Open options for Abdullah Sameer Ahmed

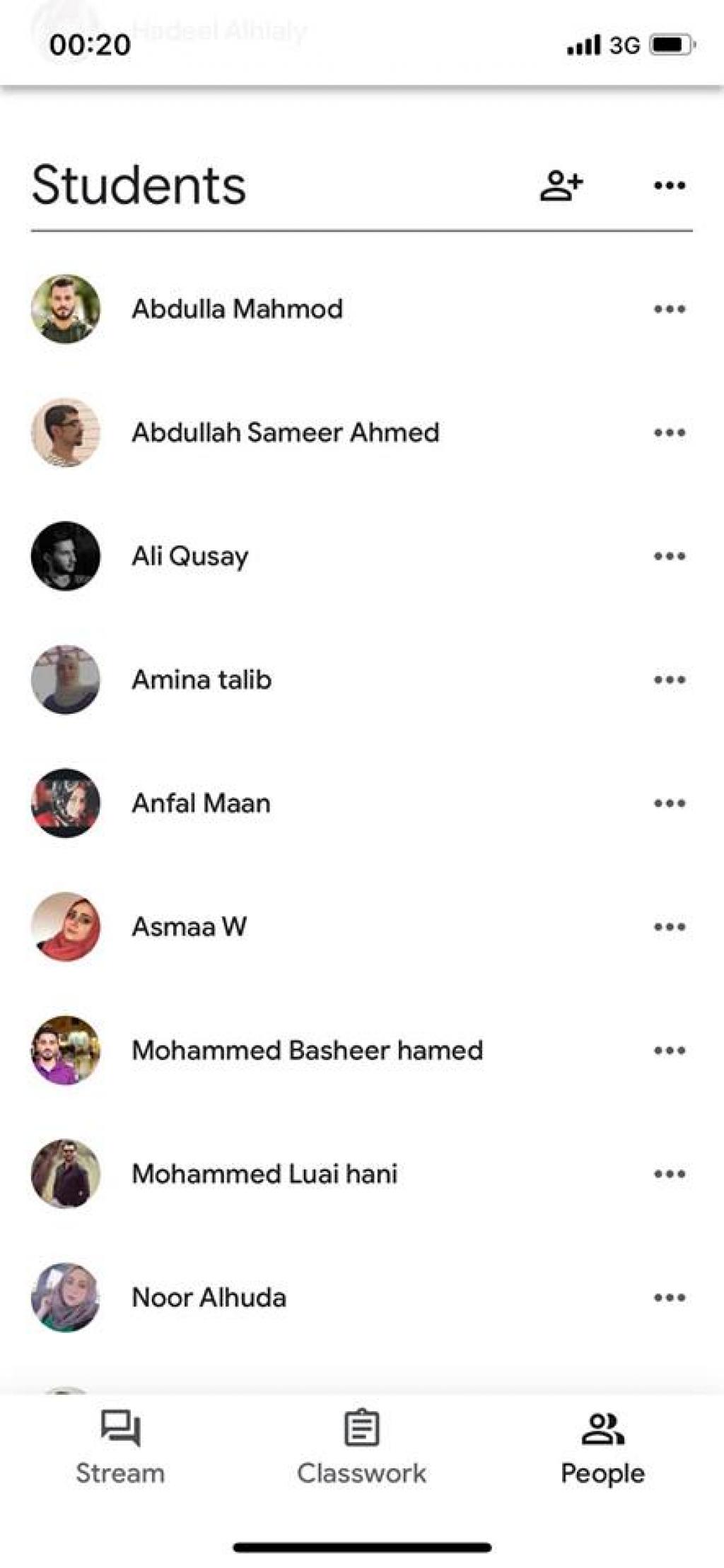(x=669, y=432)
